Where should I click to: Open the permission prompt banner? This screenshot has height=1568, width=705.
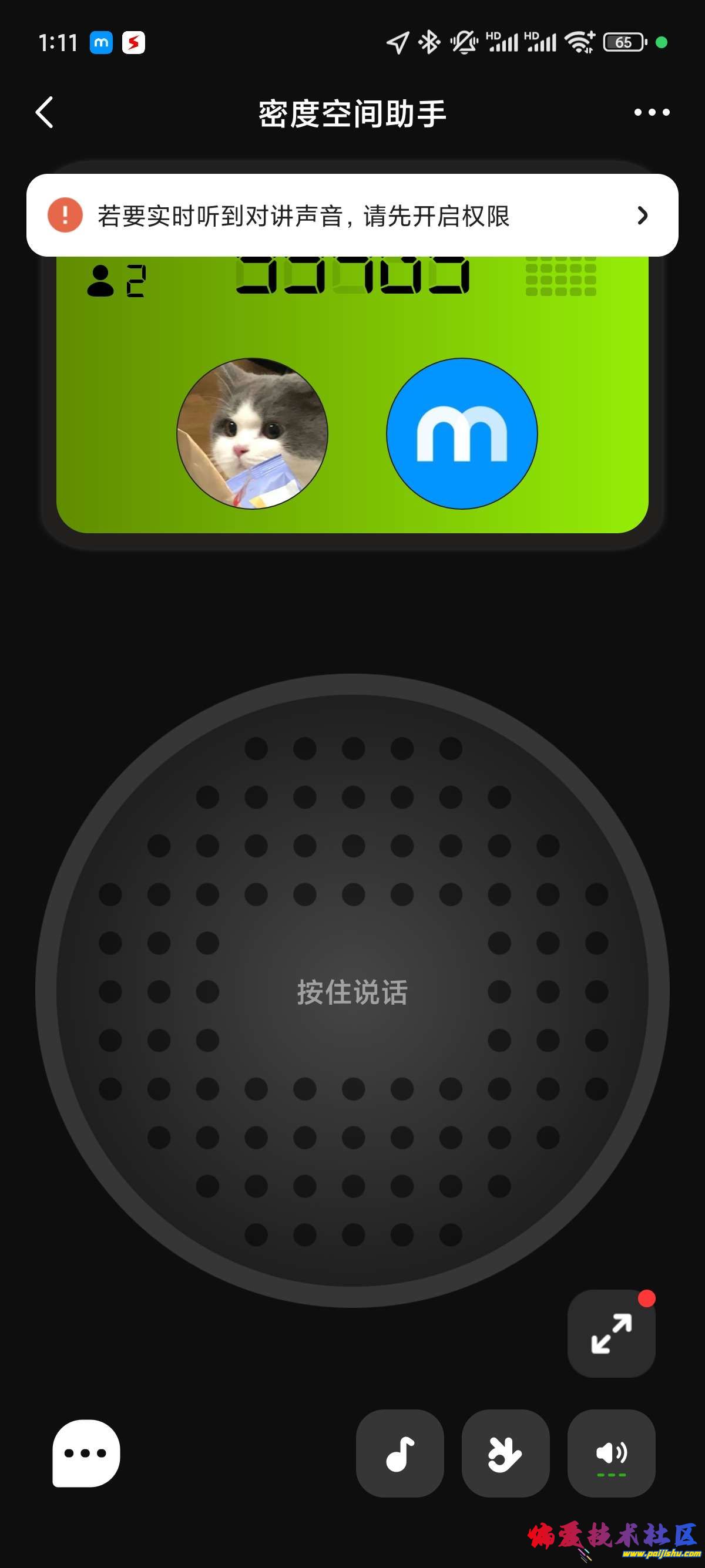tap(352, 216)
